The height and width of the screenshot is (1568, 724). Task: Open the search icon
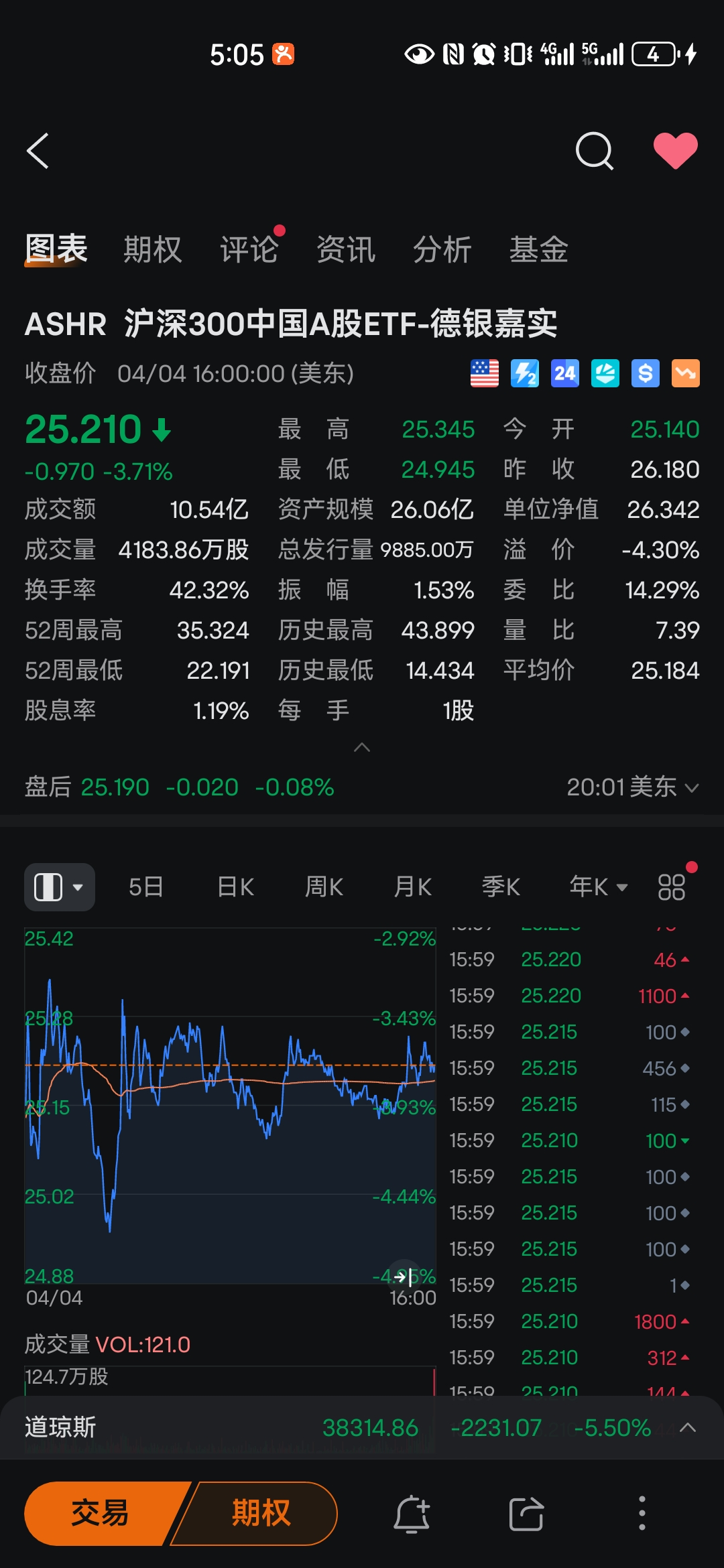click(x=594, y=151)
